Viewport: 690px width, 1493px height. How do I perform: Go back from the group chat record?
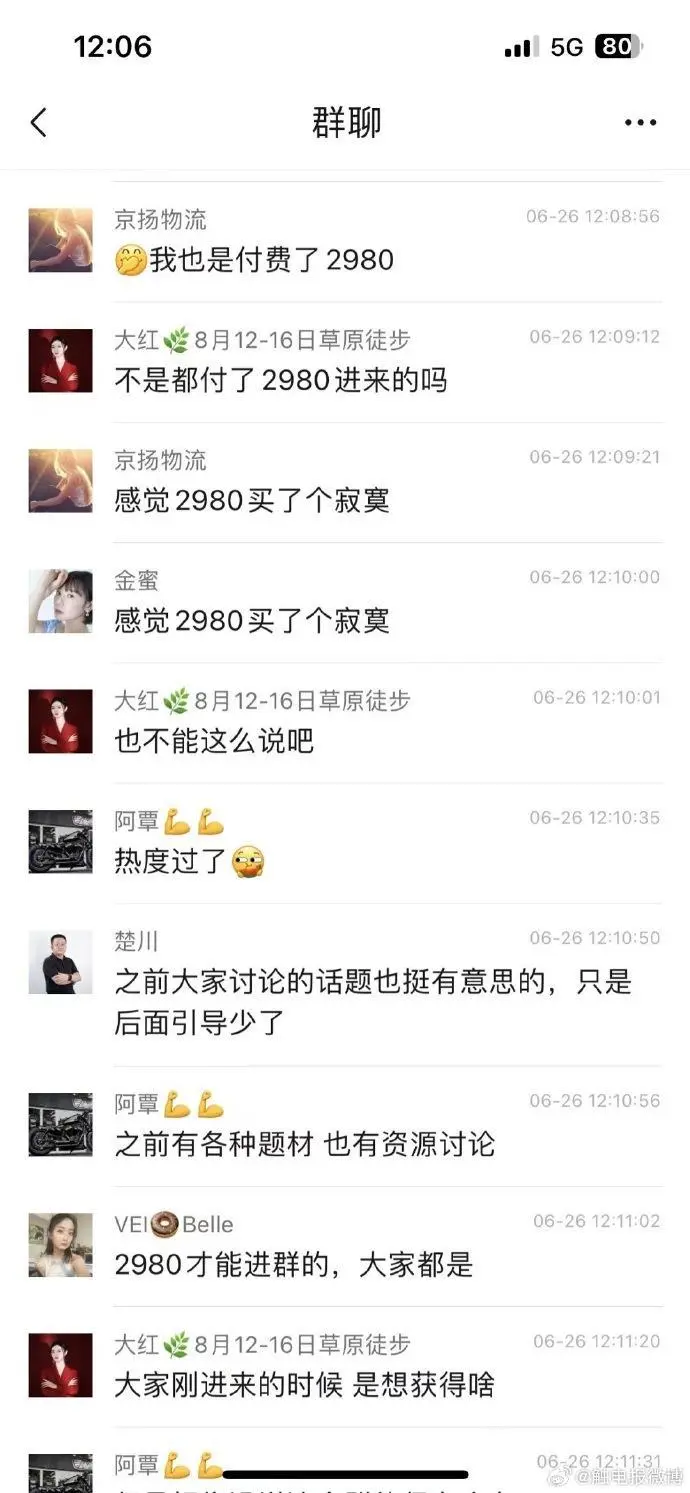39,123
